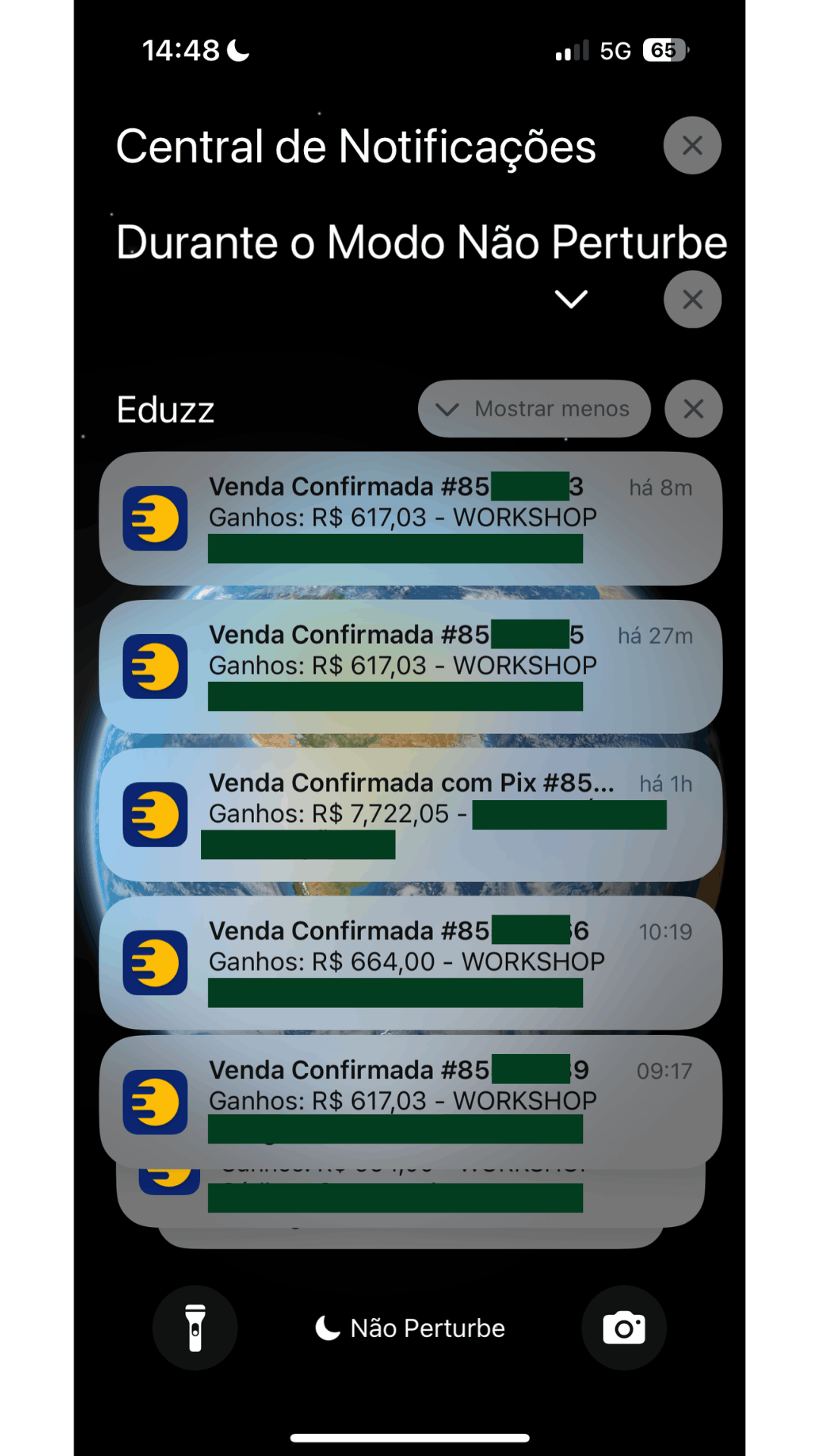Tap the Eduzz icon on the first notification
Screen dimensions: 819x1456
(154, 520)
